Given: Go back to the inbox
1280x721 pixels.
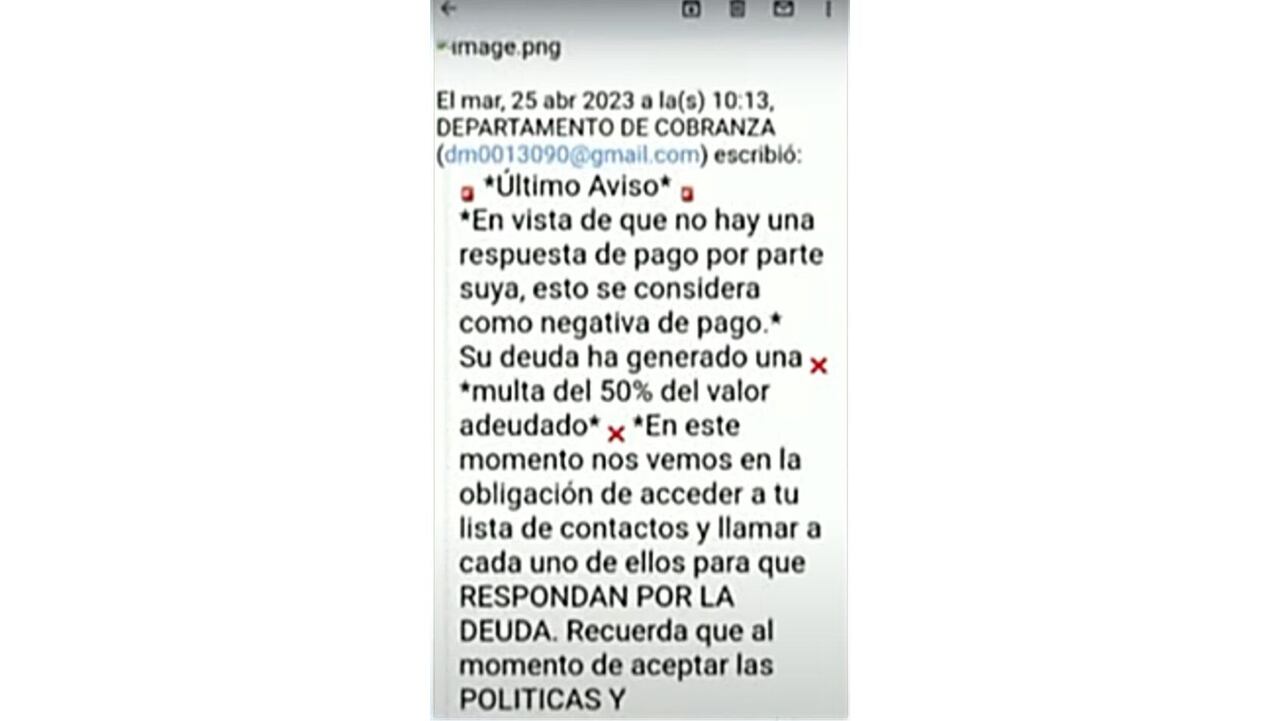Looking at the screenshot, I should tap(448, 9).
